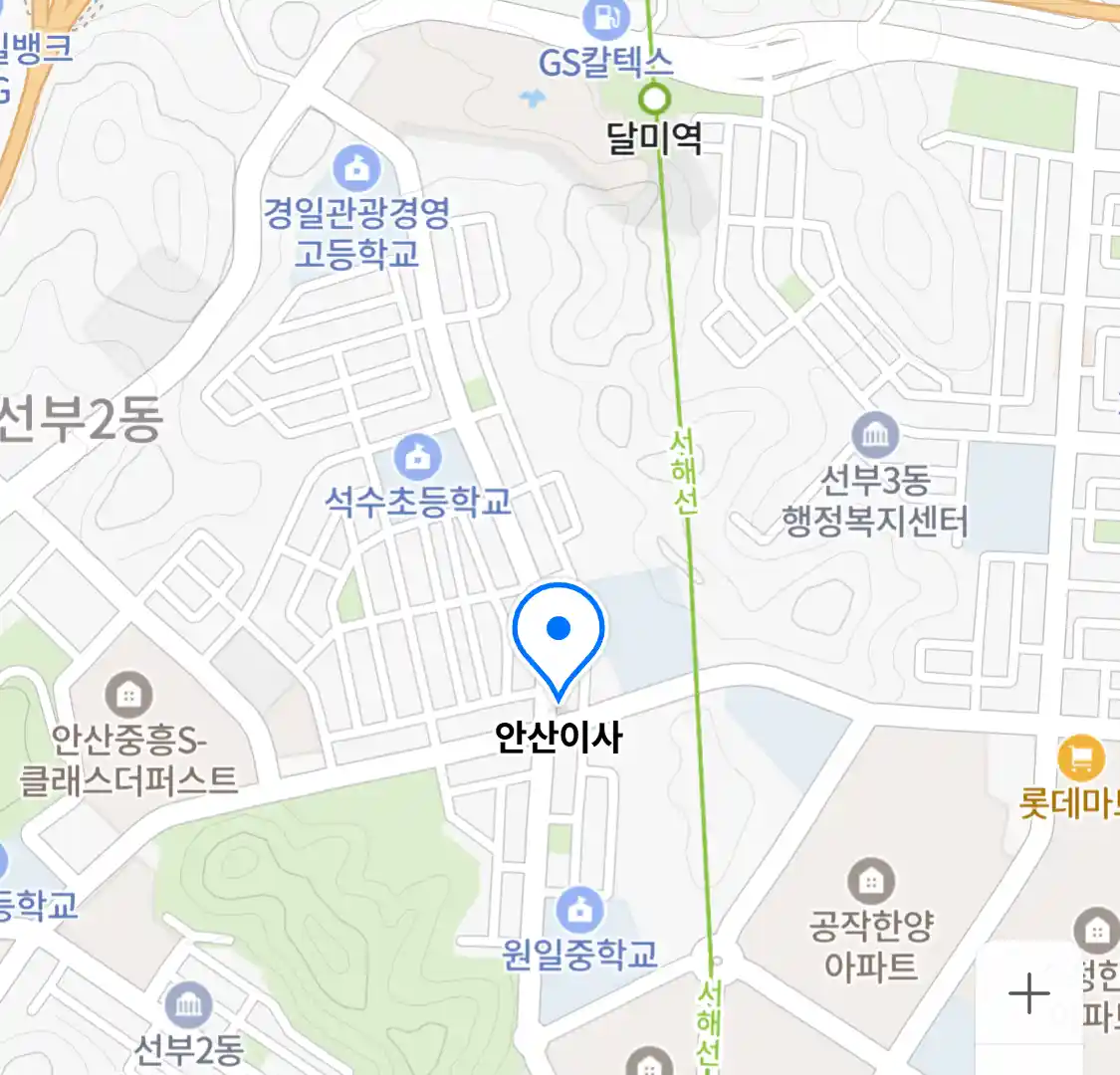The image size is (1120, 1075).
Task: Open the 롯데마트 shopping marker
Action: pos(1080,759)
